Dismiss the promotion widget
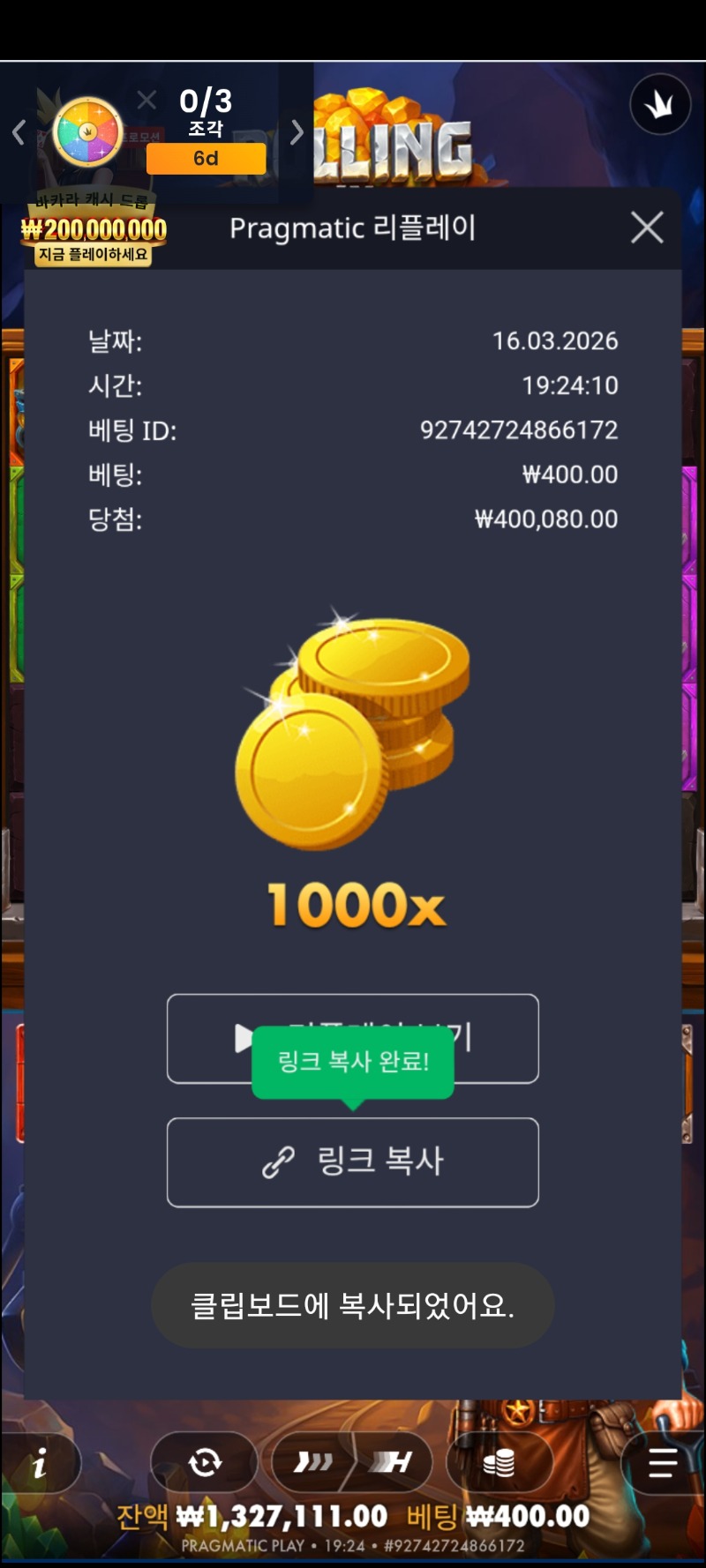Screen dimensions: 706x1568 click(x=147, y=101)
